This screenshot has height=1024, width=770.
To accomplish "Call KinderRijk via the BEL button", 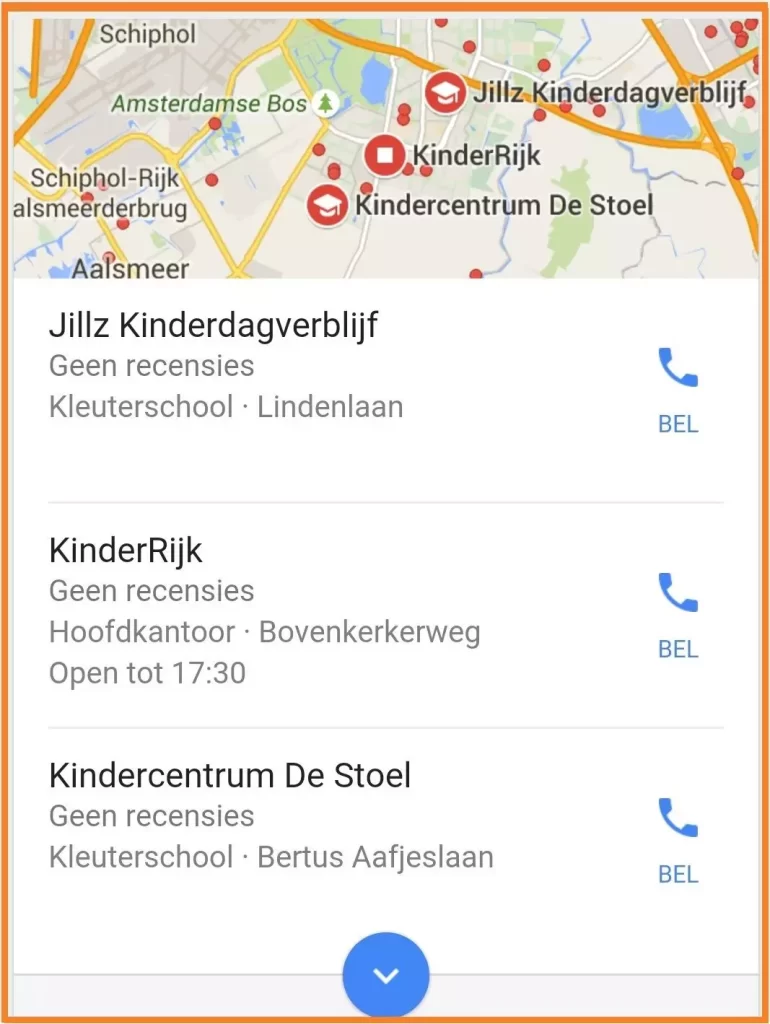I will pyautogui.click(x=678, y=614).
